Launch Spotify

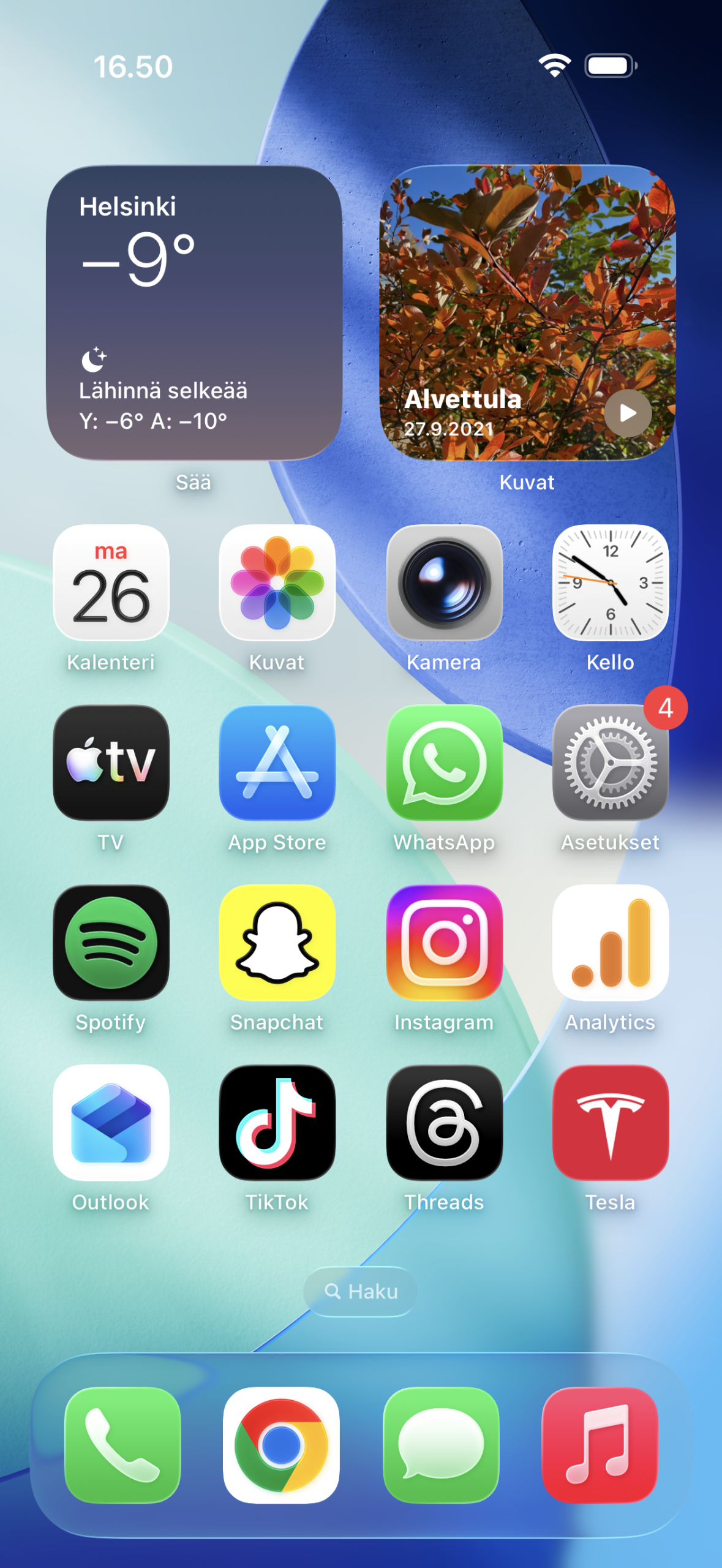(x=111, y=943)
